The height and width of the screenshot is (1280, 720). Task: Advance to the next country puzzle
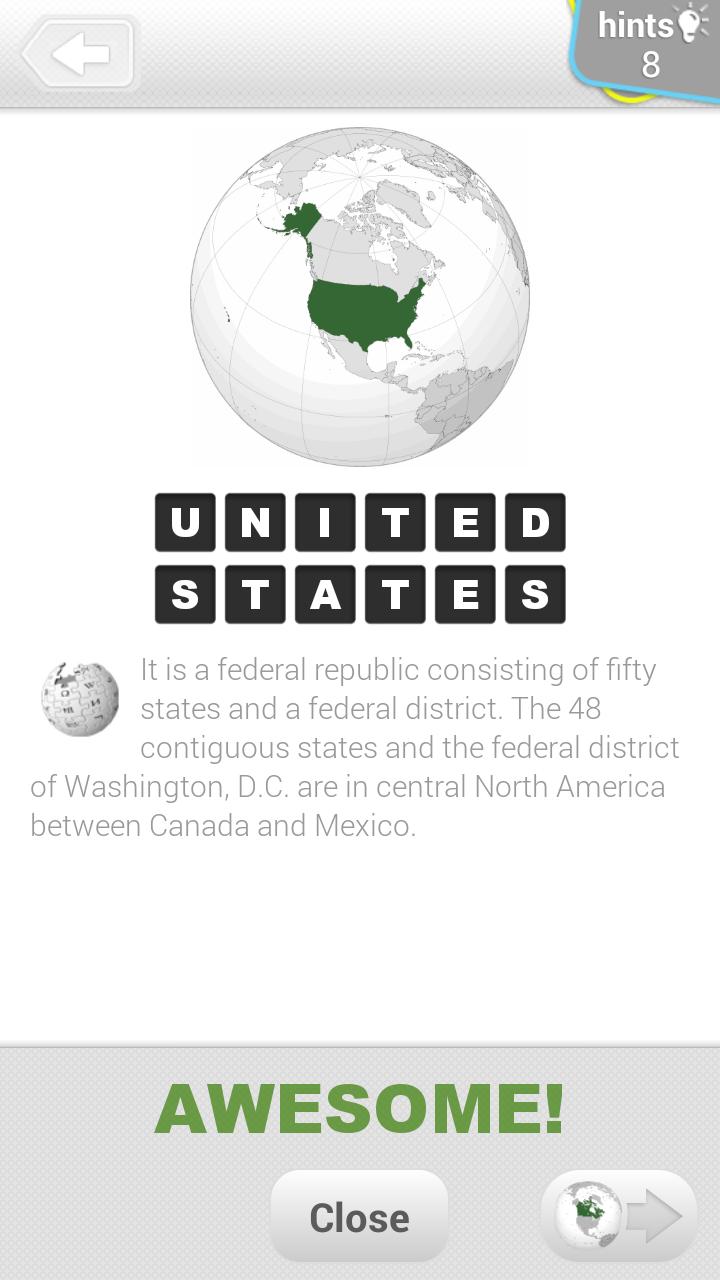[x=619, y=1216]
